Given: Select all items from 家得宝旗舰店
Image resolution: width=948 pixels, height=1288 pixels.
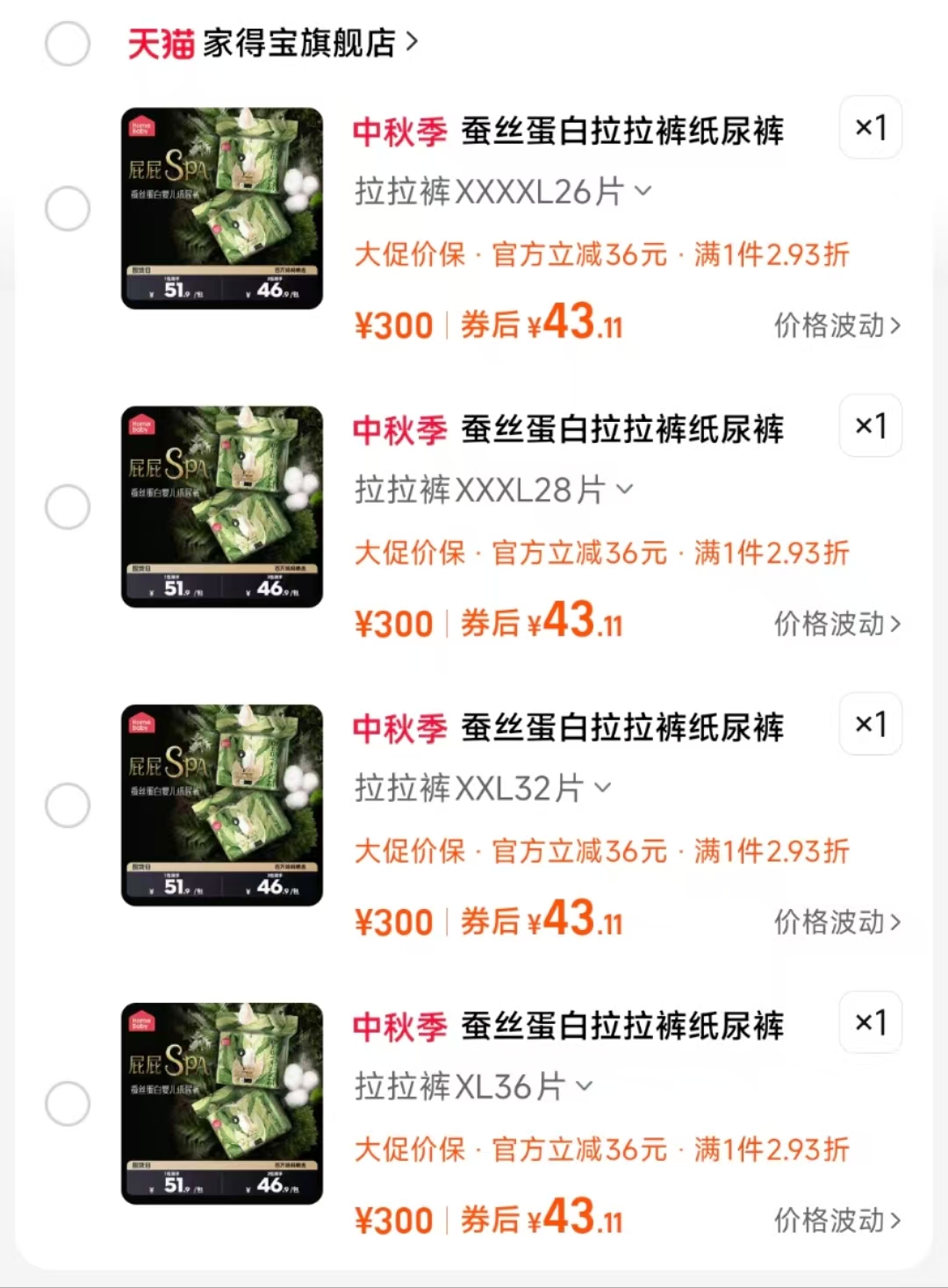Looking at the screenshot, I should (68, 44).
